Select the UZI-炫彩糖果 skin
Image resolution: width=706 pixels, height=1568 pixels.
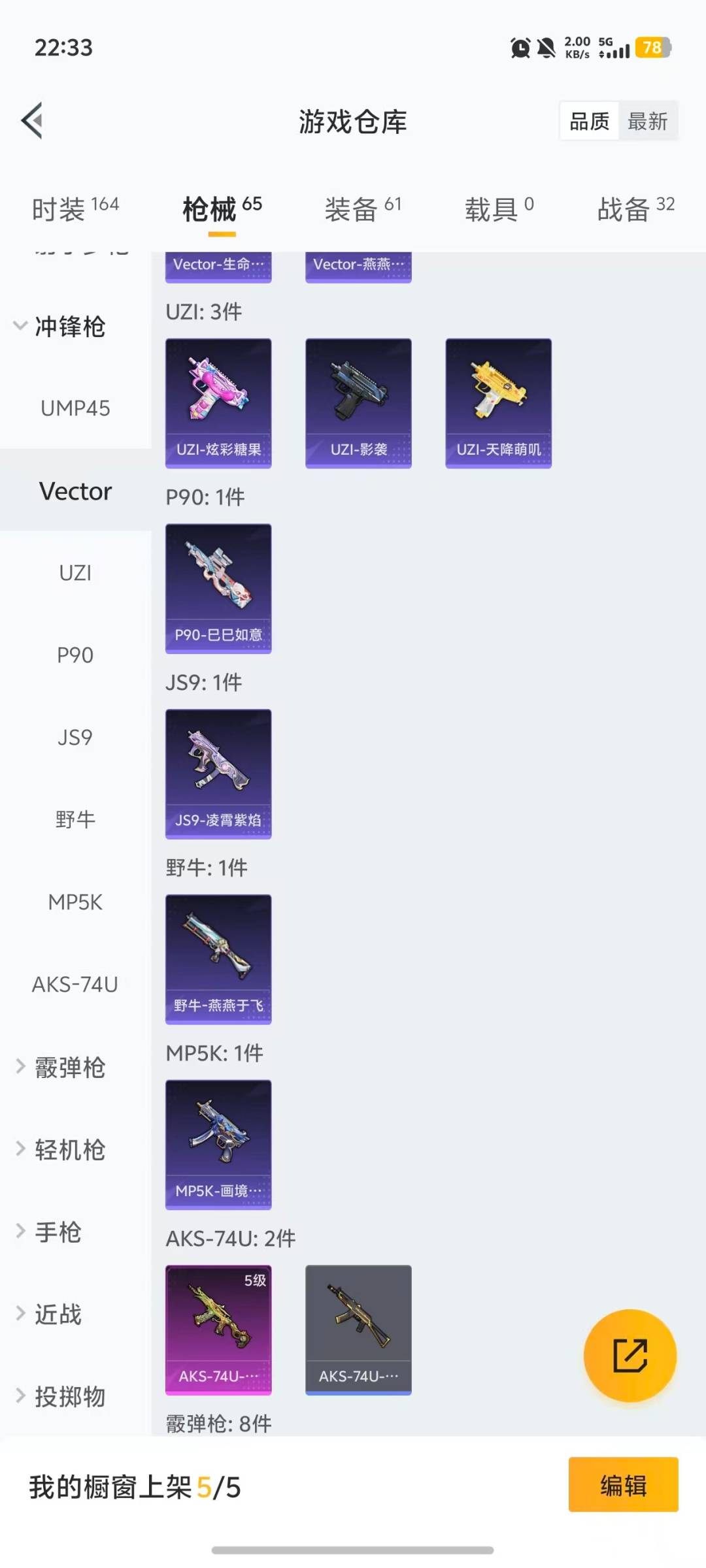218,402
